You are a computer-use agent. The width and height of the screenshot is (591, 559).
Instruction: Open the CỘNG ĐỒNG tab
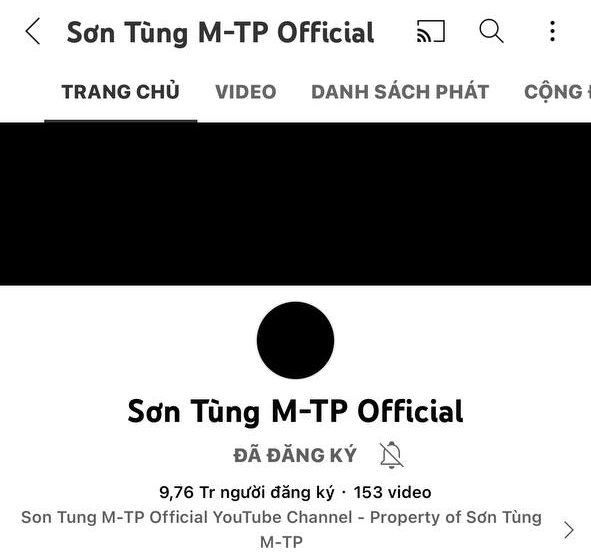click(557, 92)
